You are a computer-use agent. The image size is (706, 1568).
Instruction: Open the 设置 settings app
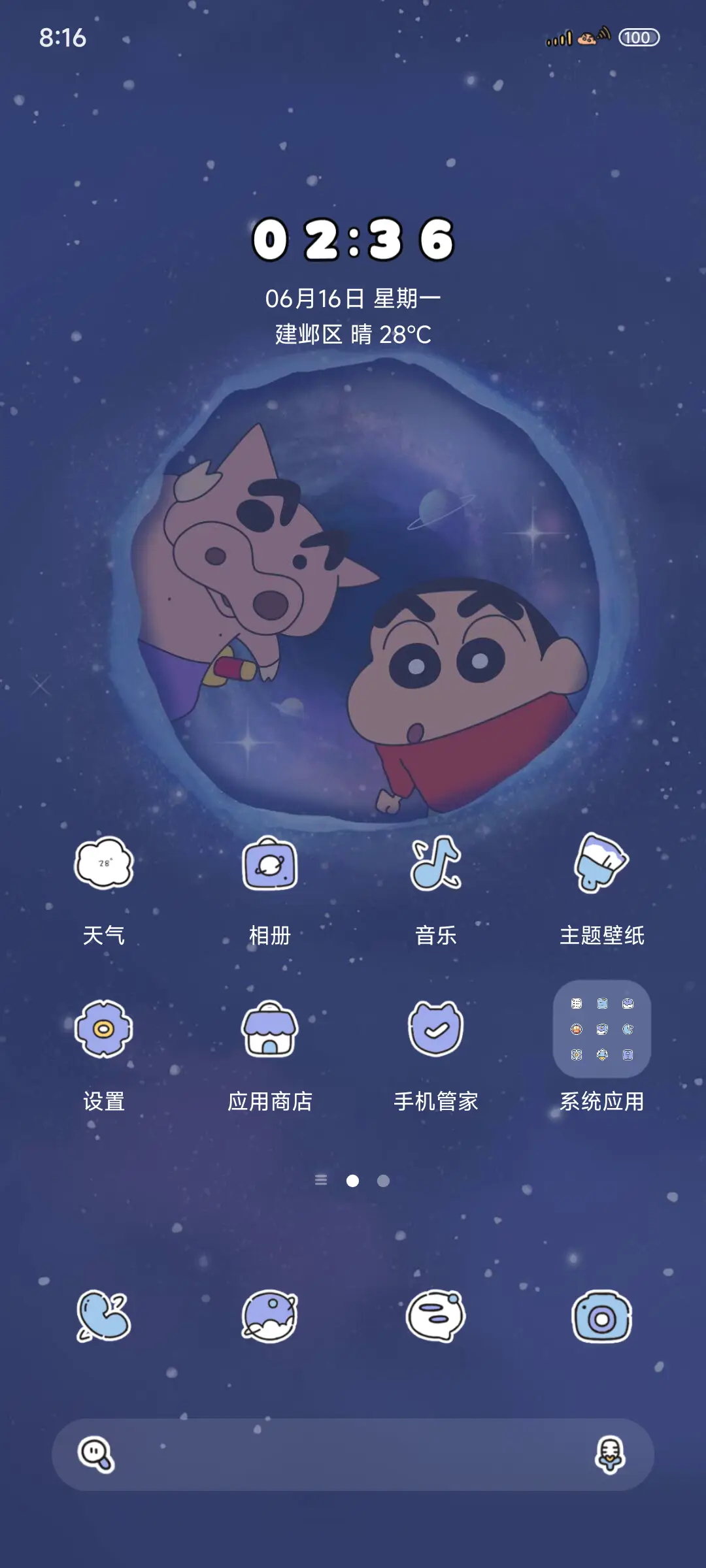point(105,1029)
